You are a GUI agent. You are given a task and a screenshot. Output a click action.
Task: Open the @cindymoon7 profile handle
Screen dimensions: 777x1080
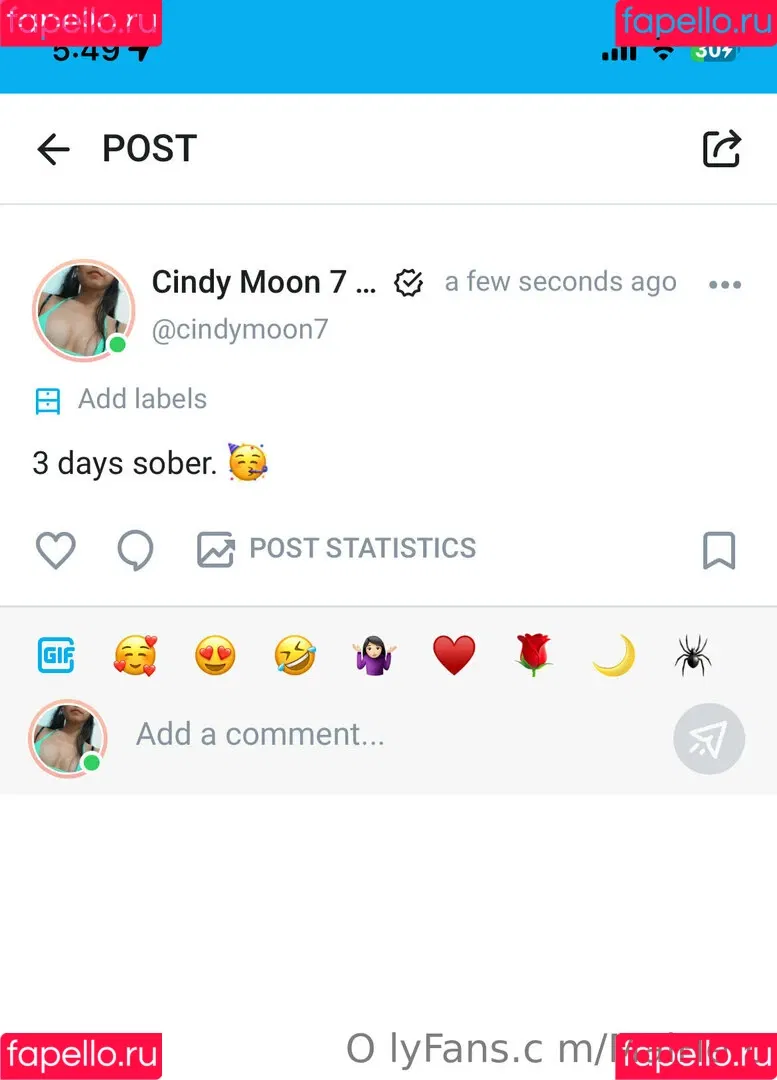240,330
